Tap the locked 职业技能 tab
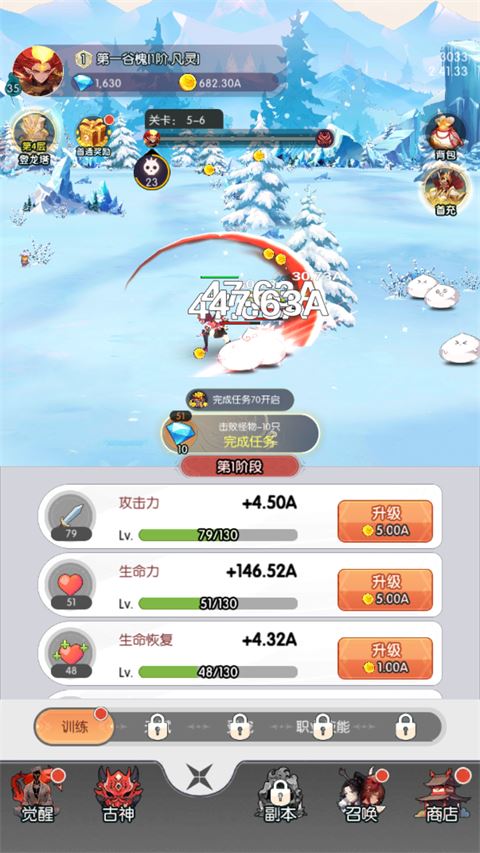 tap(323, 727)
